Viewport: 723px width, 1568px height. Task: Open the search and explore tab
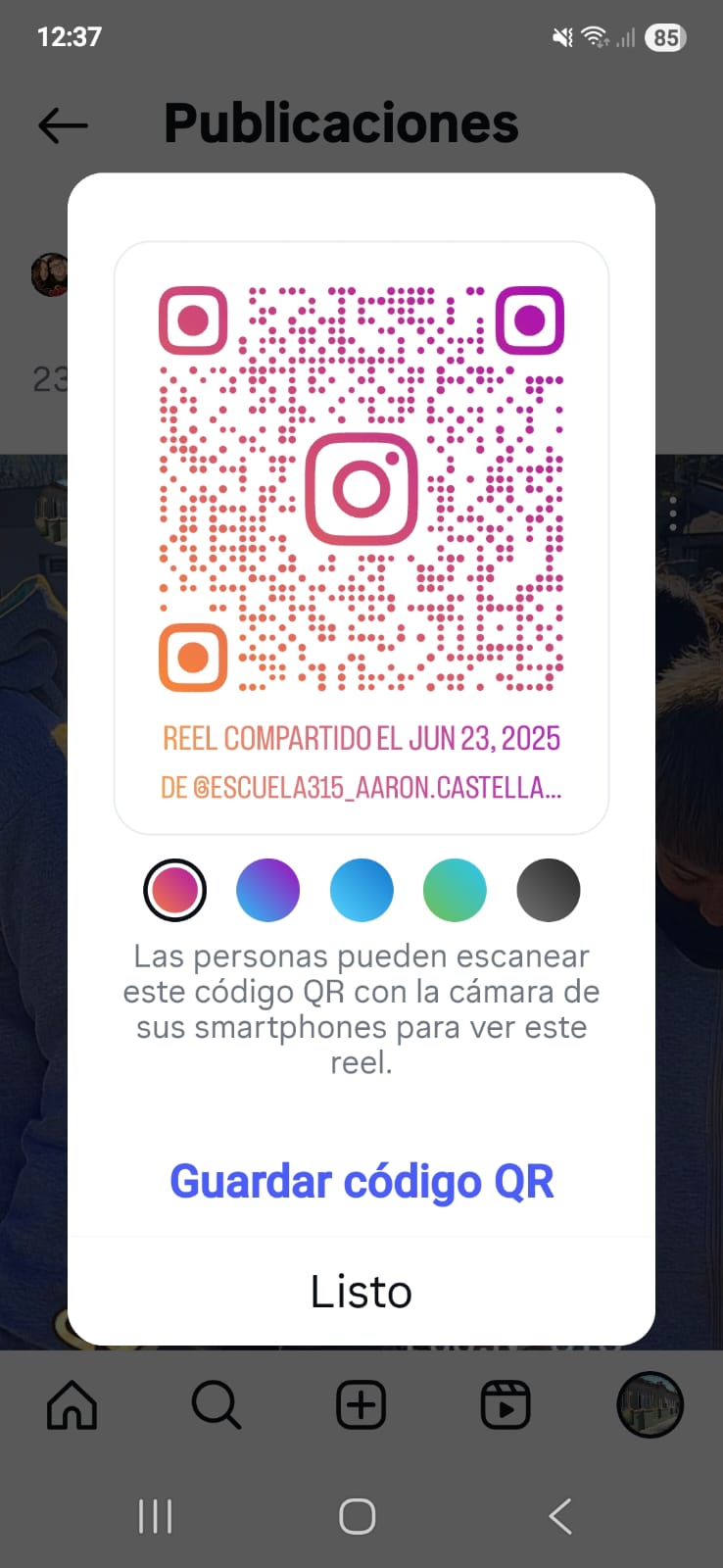pyautogui.click(x=217, y=1405)
